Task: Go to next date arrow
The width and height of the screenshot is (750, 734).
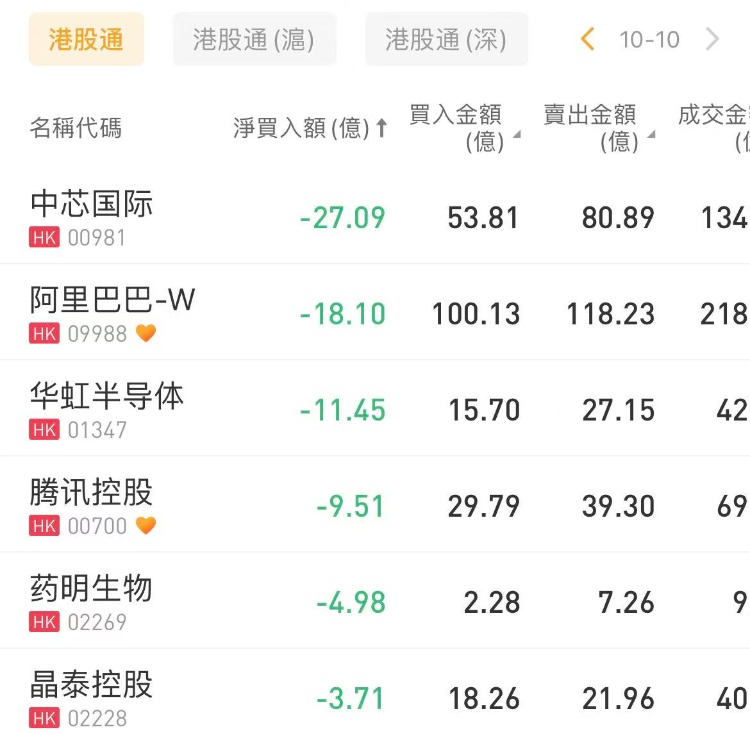Action: pos(712,40)
